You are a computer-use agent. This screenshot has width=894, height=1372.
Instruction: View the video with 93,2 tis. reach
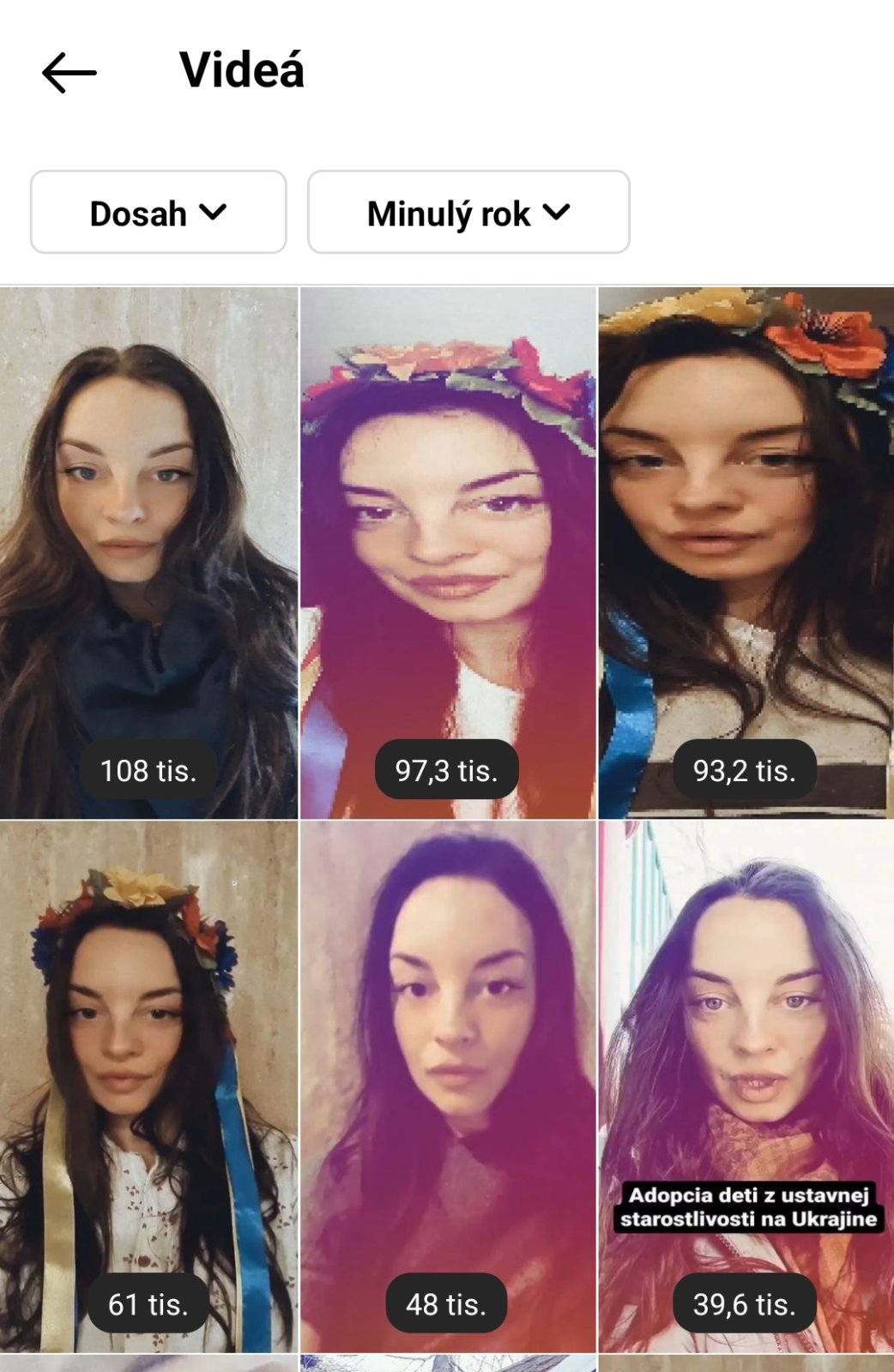[x=746, y=552]
